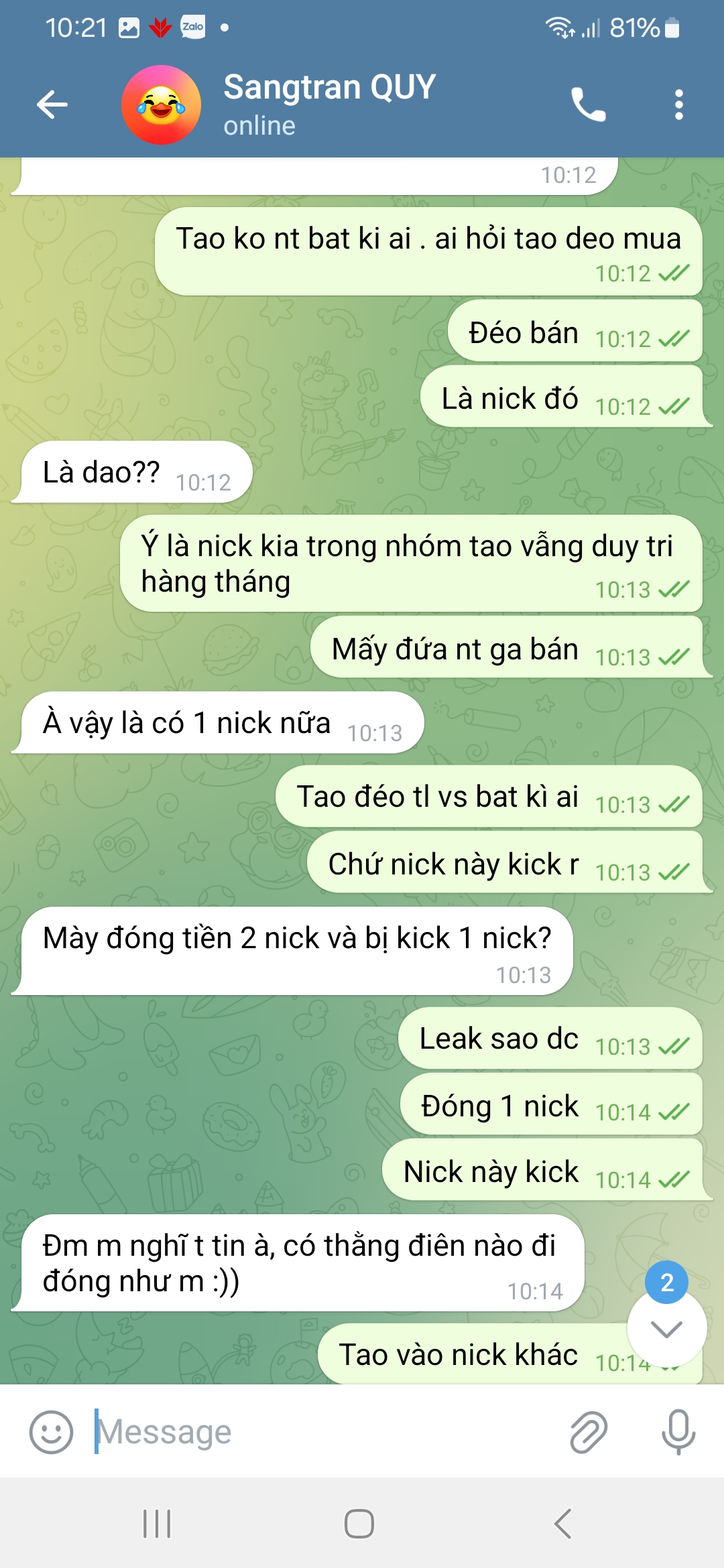Screen dimensions: 724x1568
Task: Open recent apps from navigation bar
Action: (157, 1524)
